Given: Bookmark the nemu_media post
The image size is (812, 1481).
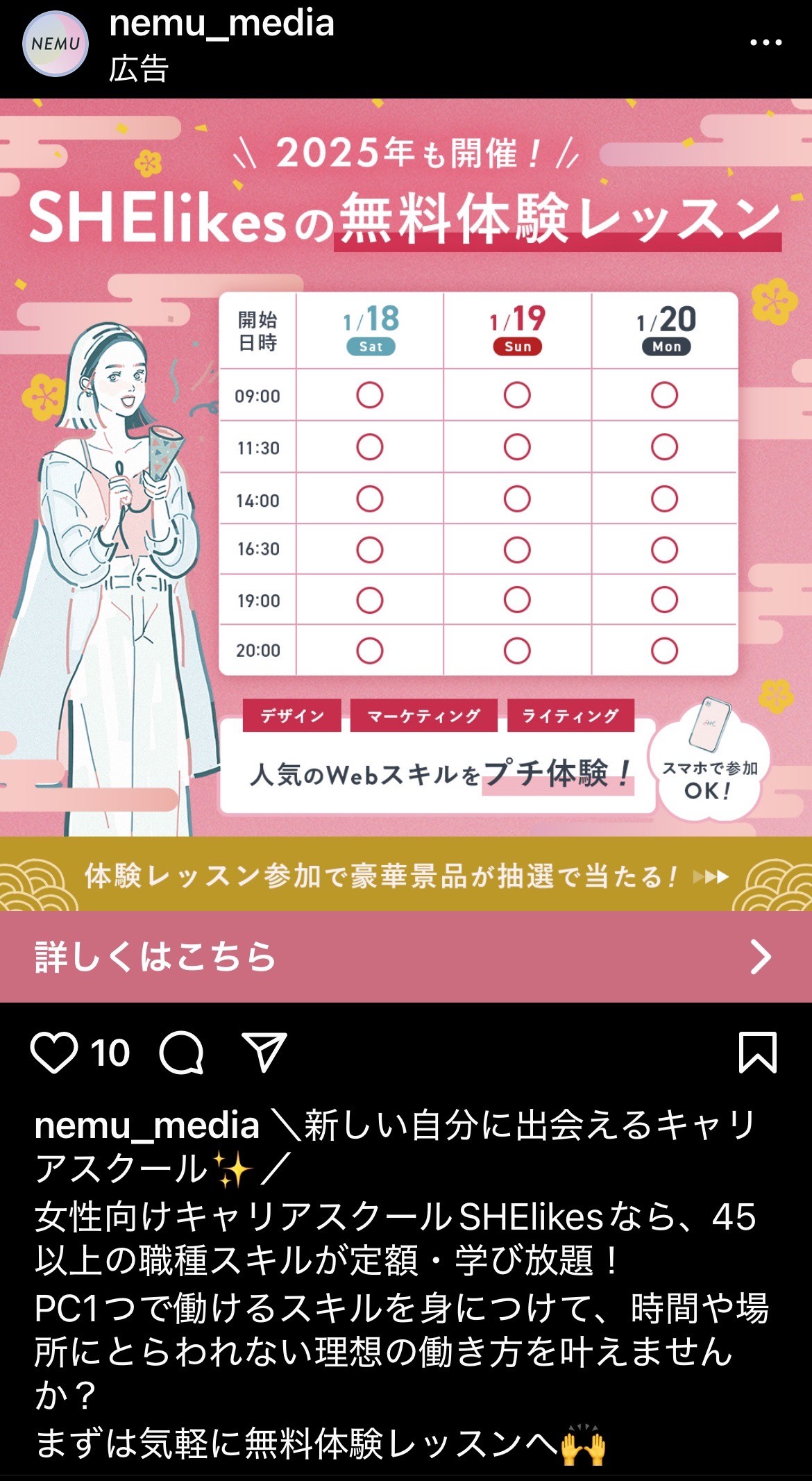Looking at the screenshot, I should (x=757, y=1053).
